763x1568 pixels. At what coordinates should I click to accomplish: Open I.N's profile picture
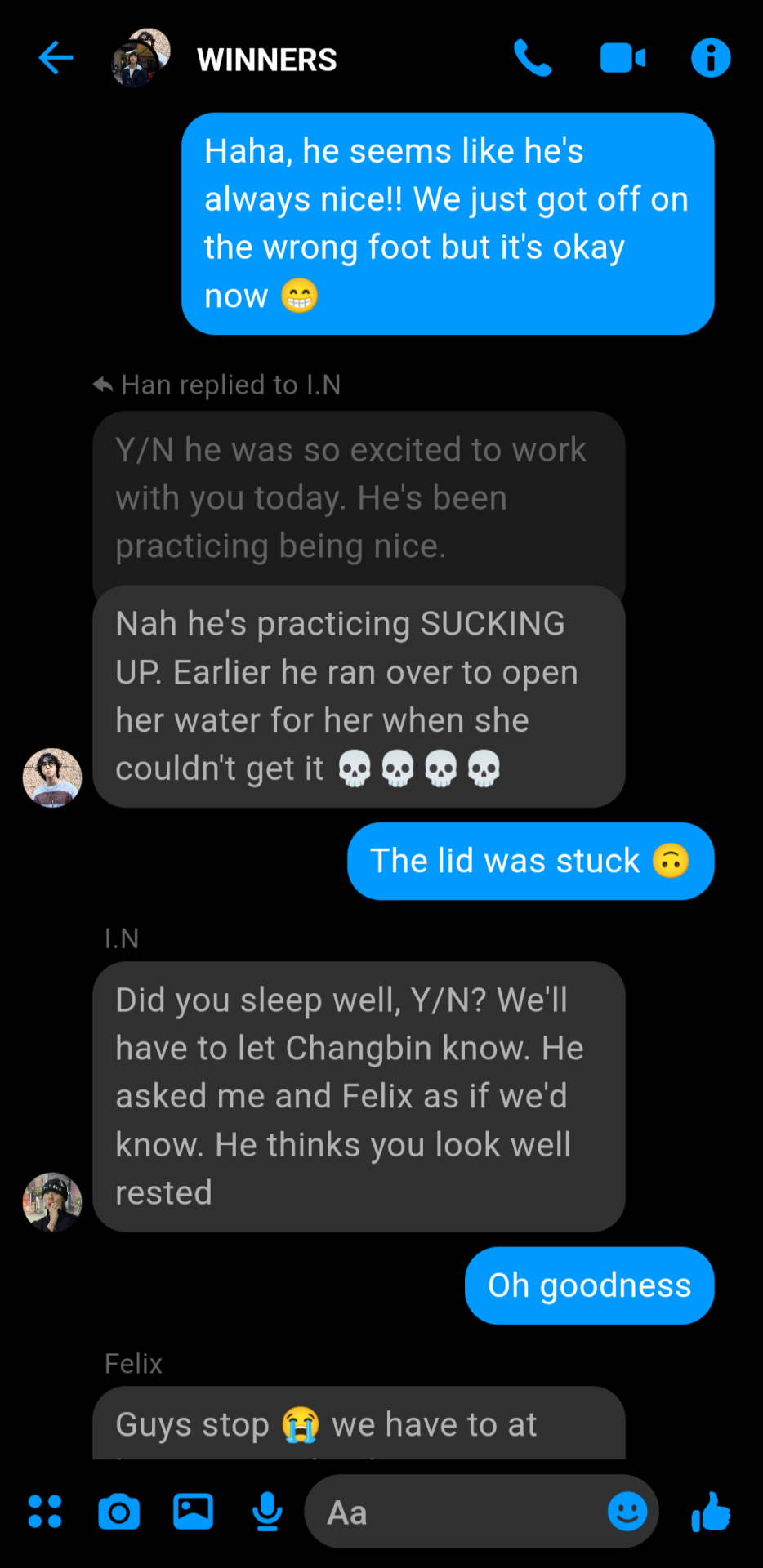click(52, 1202)
